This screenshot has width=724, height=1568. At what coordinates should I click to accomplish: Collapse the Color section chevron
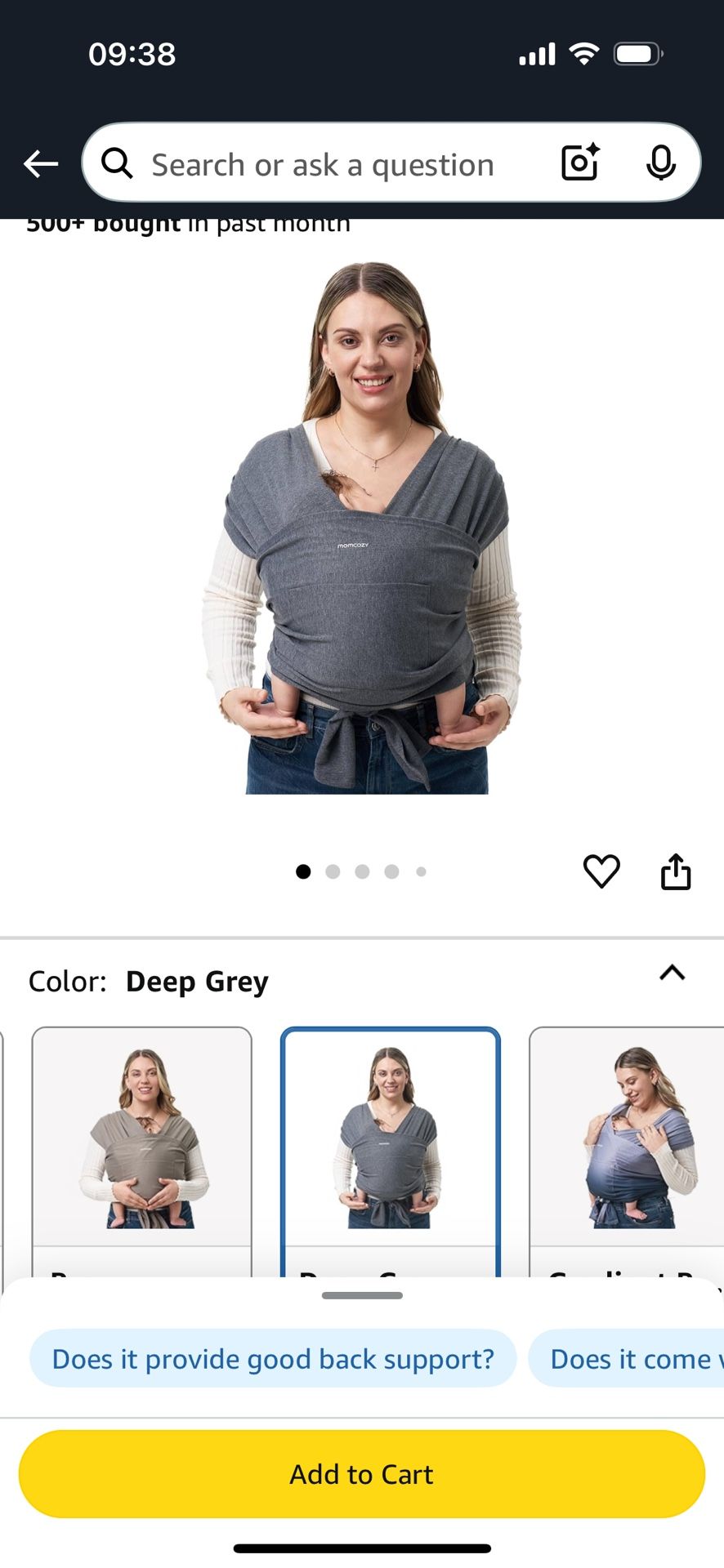click(672, 973)
